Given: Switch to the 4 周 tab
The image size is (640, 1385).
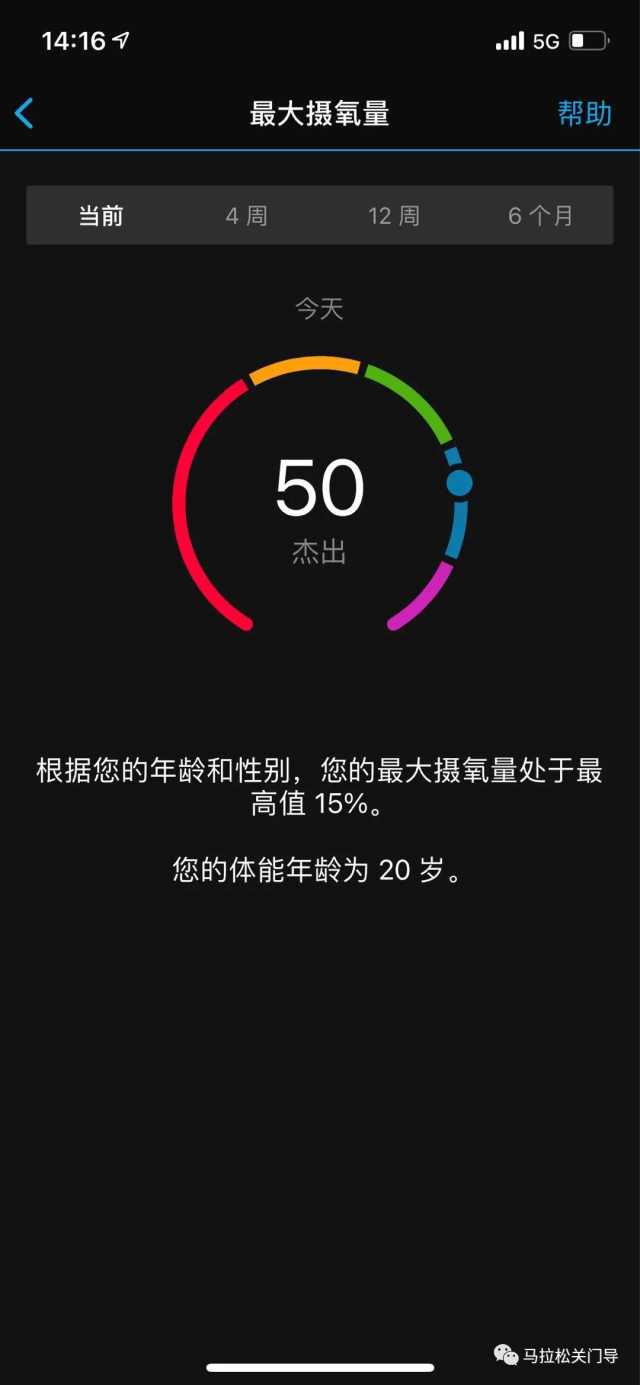Looking at the screenshot, I should (x=246, y=215).
